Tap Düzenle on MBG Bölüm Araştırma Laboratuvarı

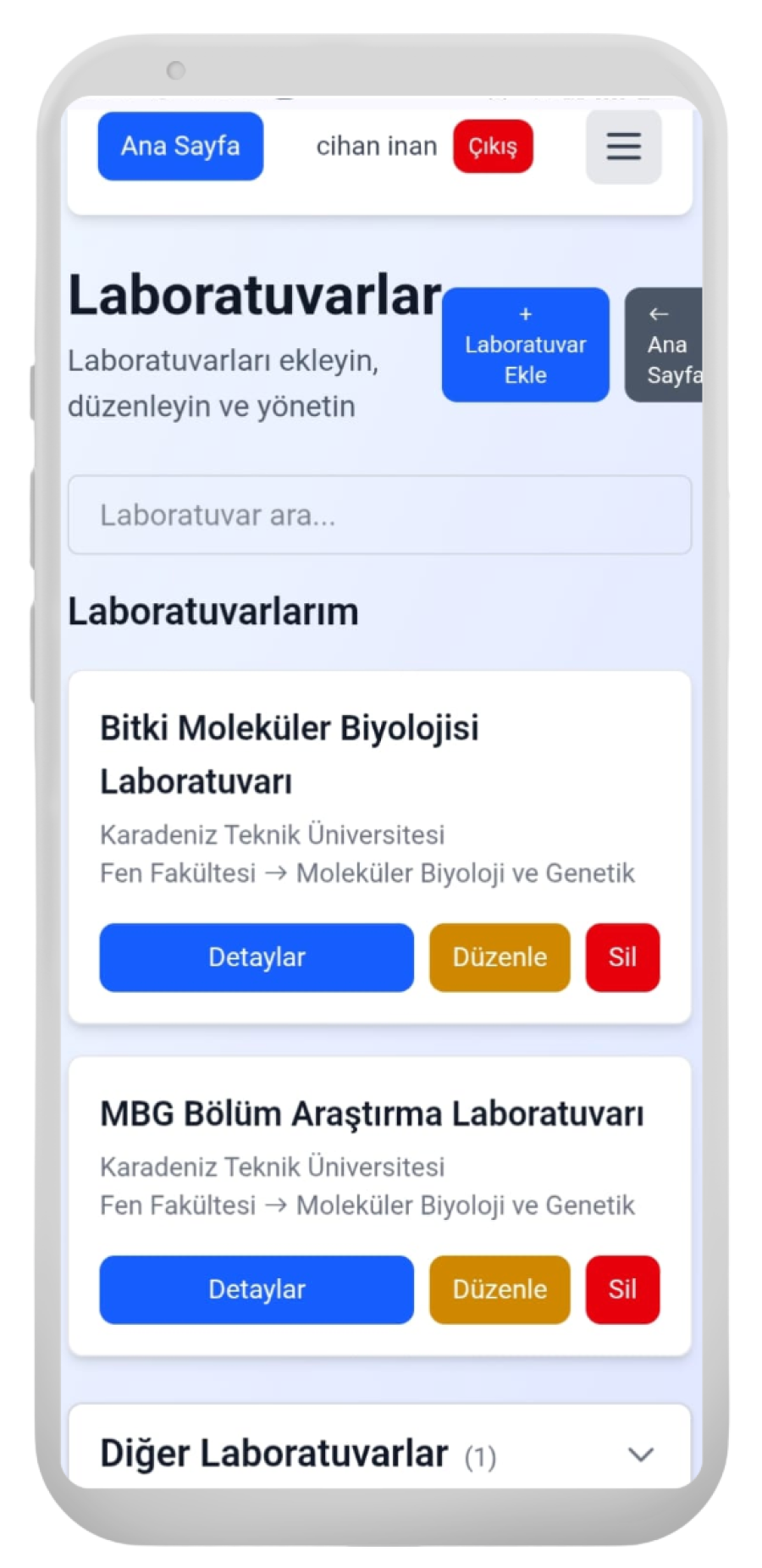click(x=500, y=1289)
